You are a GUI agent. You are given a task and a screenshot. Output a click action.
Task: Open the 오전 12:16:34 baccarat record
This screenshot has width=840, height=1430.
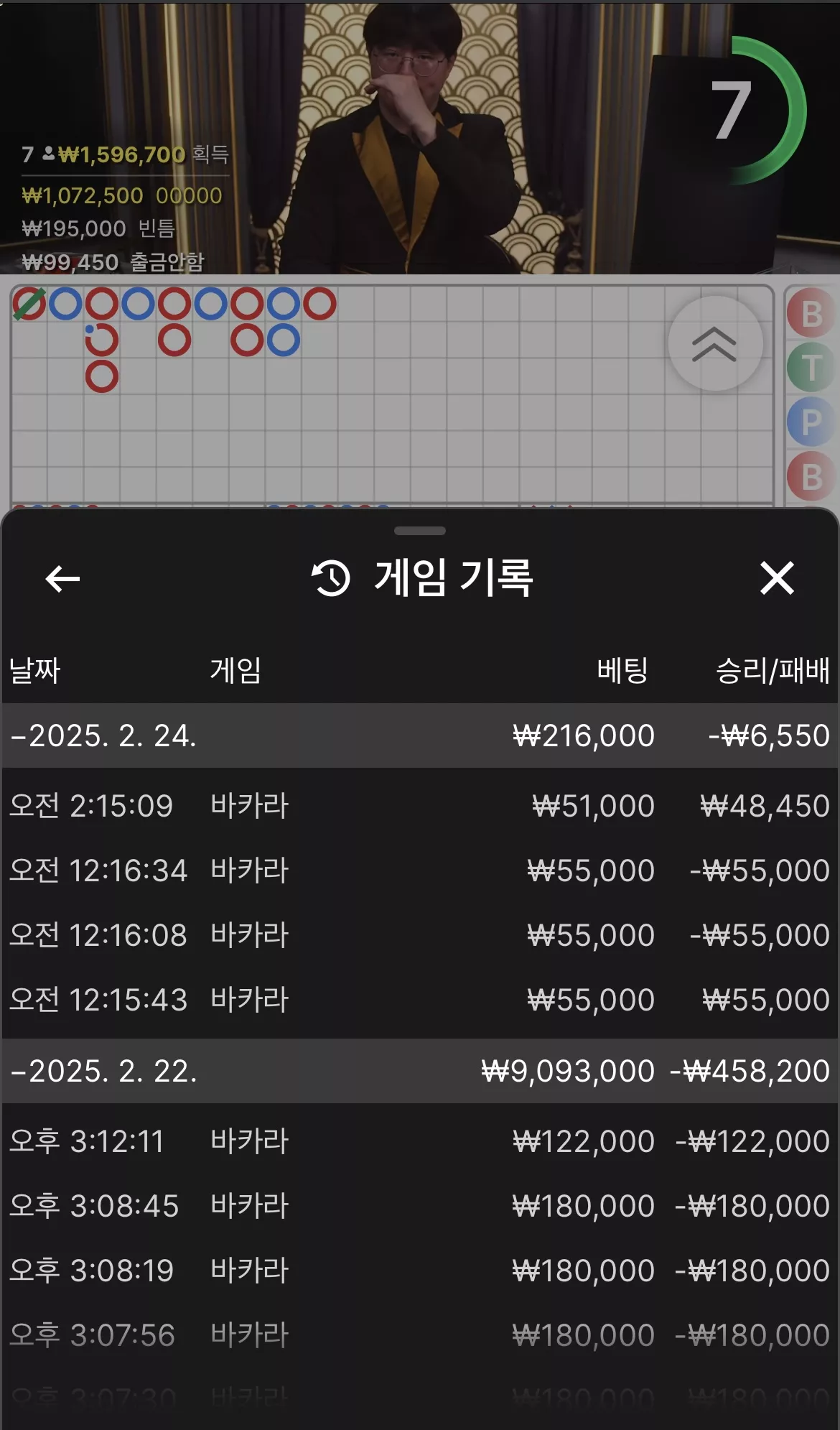420,870
